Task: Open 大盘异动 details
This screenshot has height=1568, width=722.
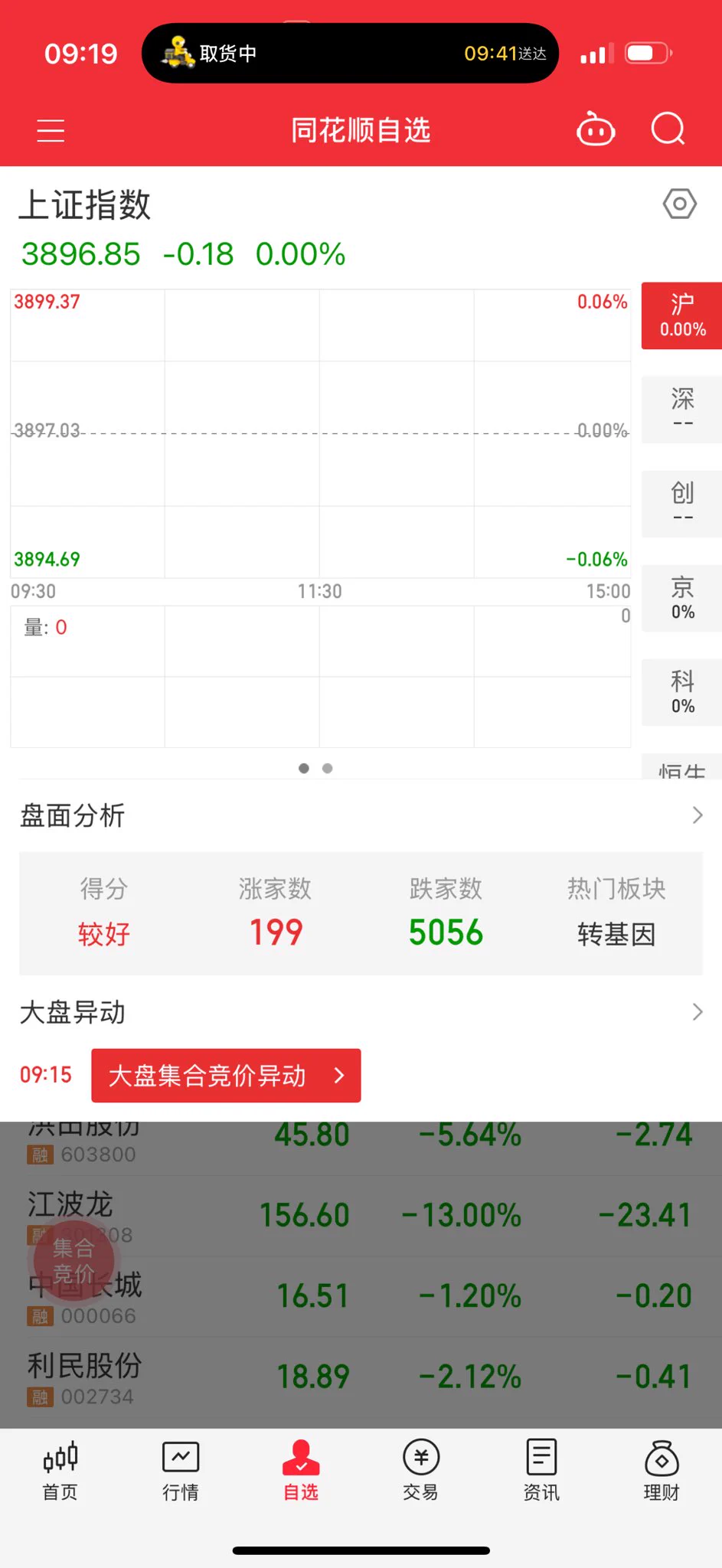Action: (360, 1012)
